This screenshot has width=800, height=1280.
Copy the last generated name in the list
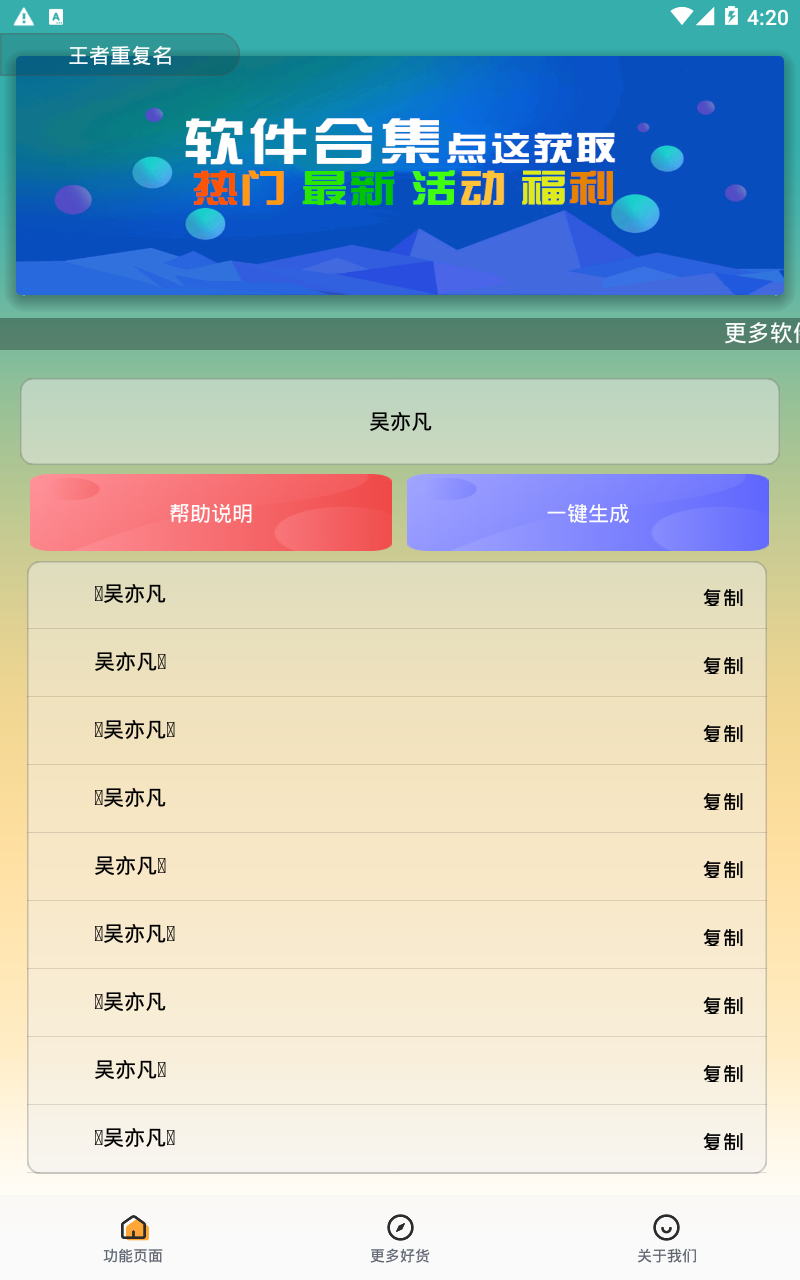(723, 1141)
